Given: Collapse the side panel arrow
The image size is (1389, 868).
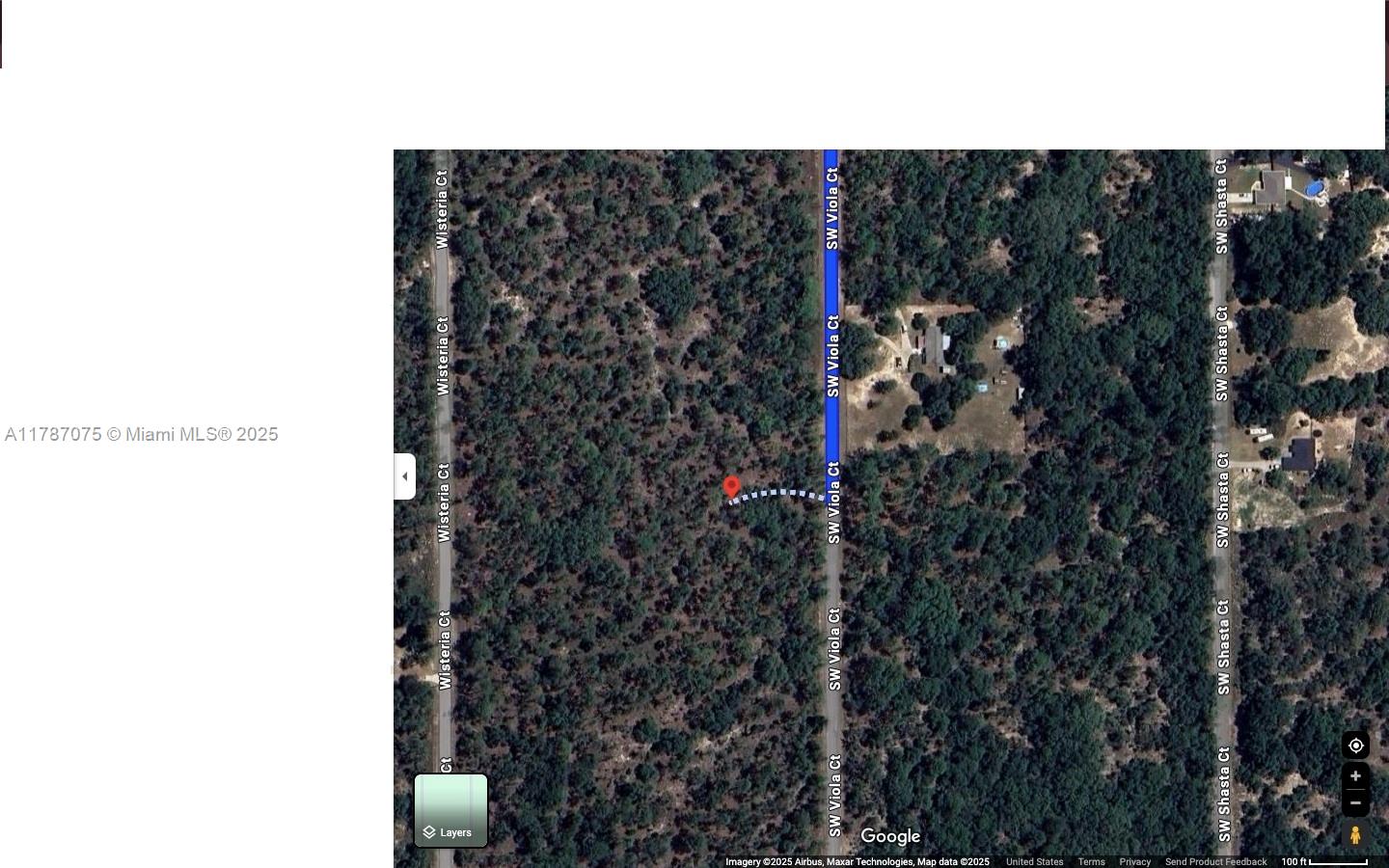Looking at the screenshot, I should pyautogui.click(x=405, y=476).
